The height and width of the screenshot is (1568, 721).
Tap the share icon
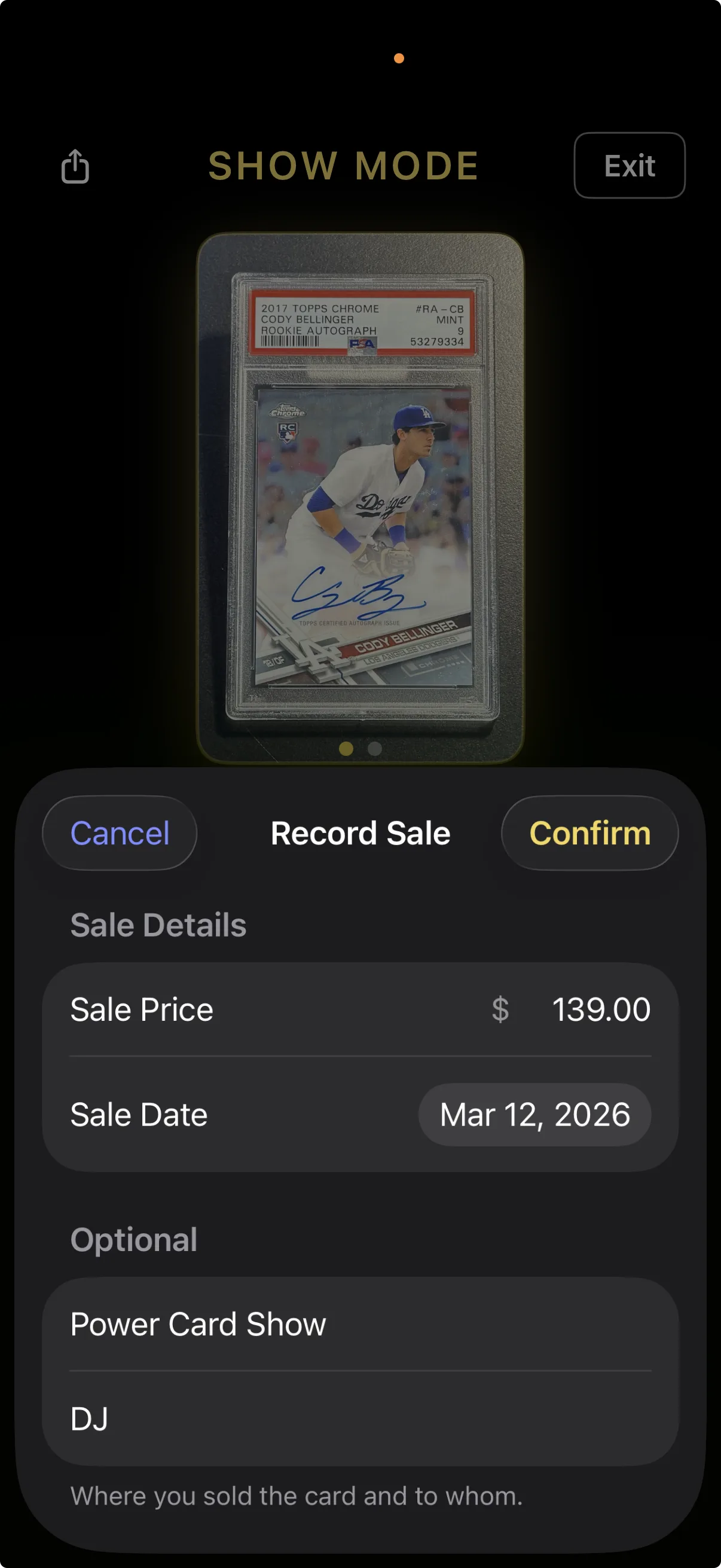[x=75, y=166]
